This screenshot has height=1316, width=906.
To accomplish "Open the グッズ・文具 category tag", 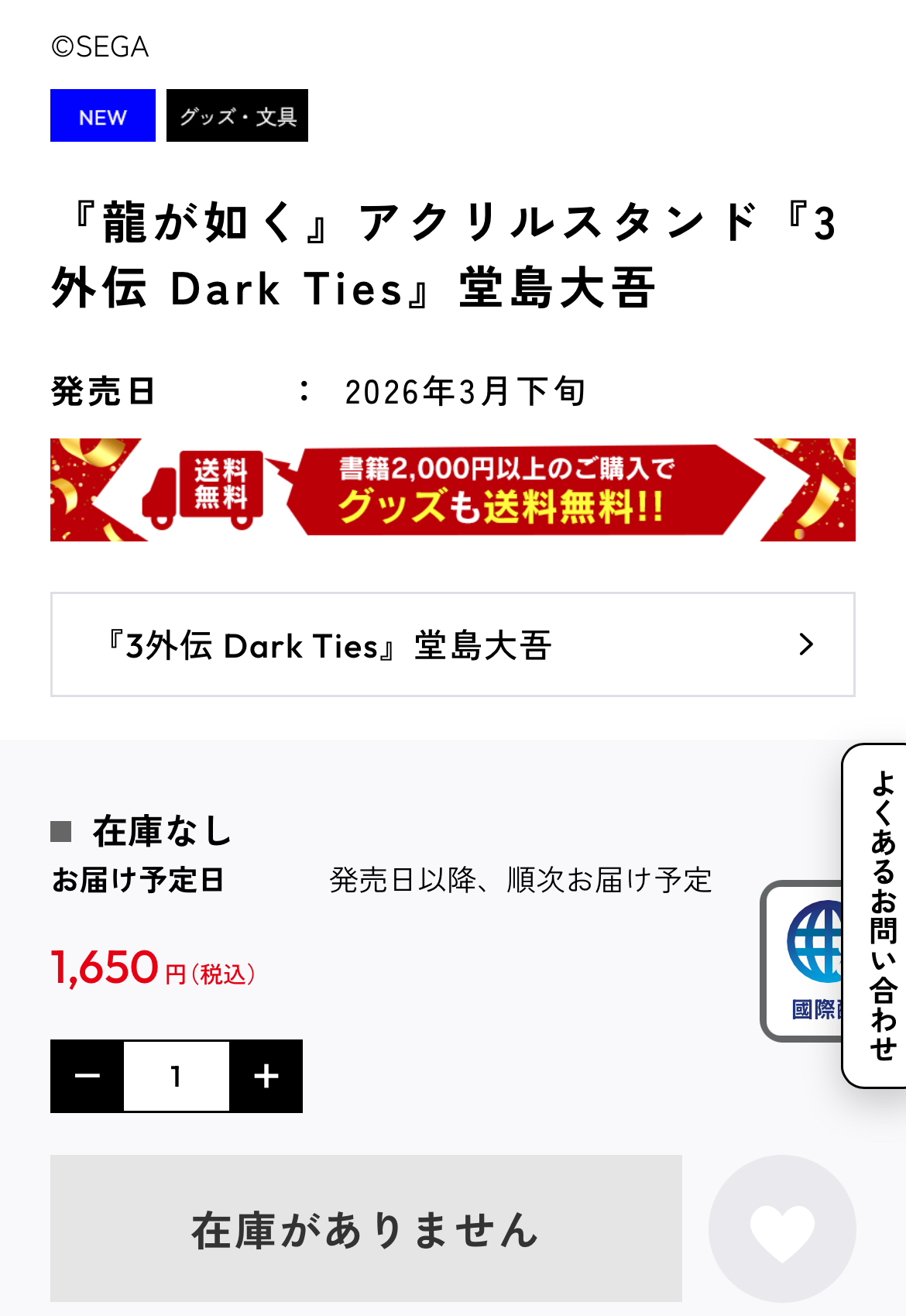I will (237, 116).
